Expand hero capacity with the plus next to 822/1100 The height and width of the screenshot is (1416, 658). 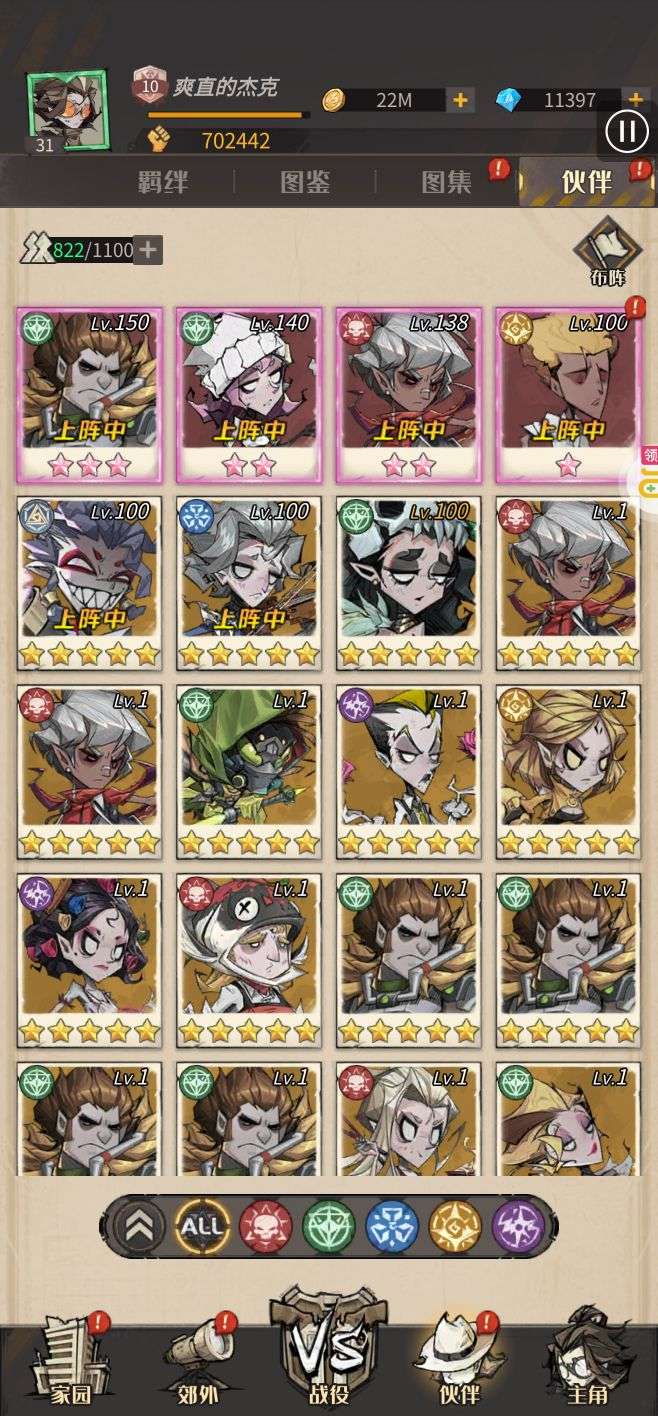click(x=148, y=249)
